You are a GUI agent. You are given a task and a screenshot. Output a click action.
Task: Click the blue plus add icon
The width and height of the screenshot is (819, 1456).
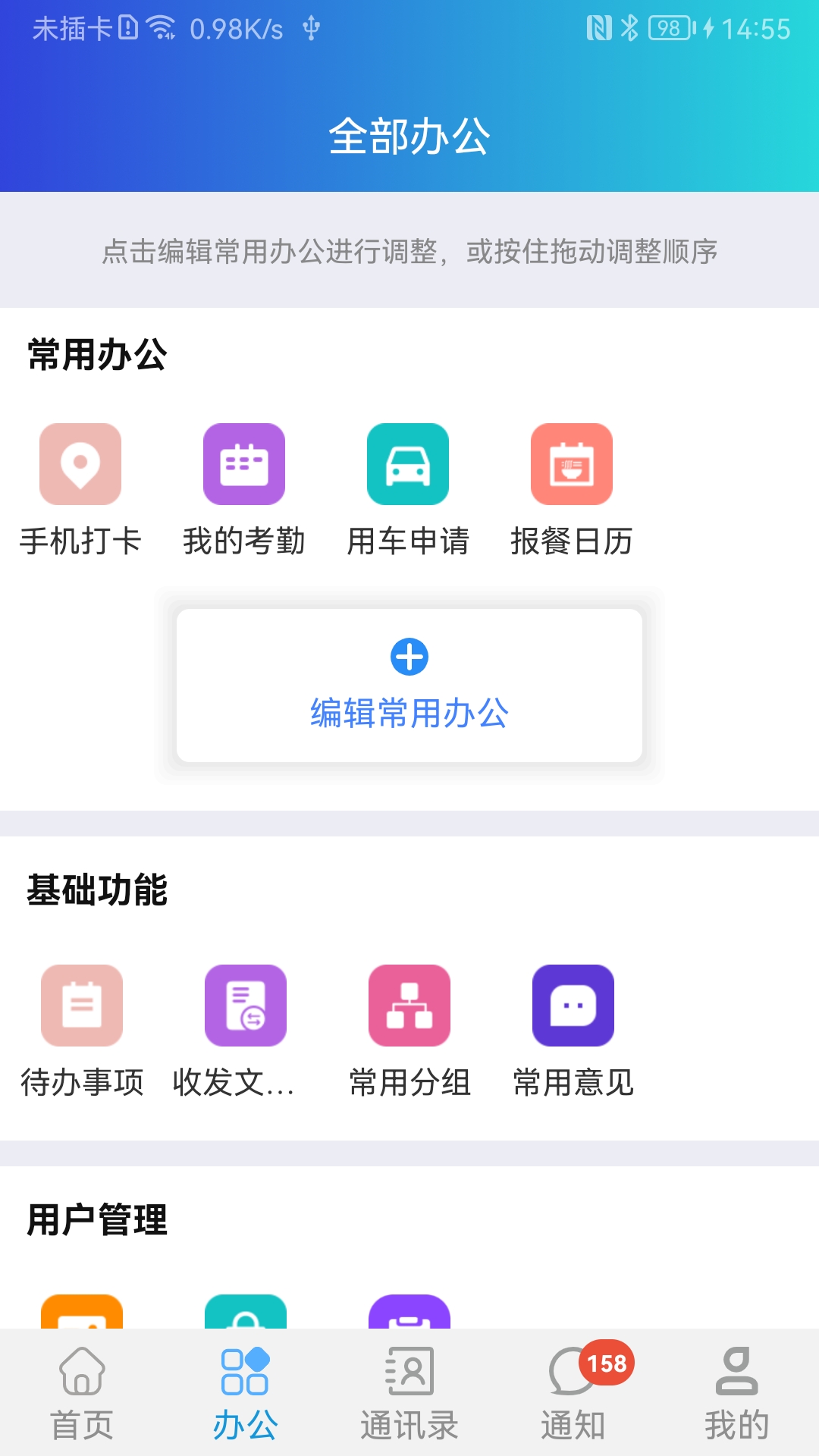pyautogui.click(x=409, y=658)
